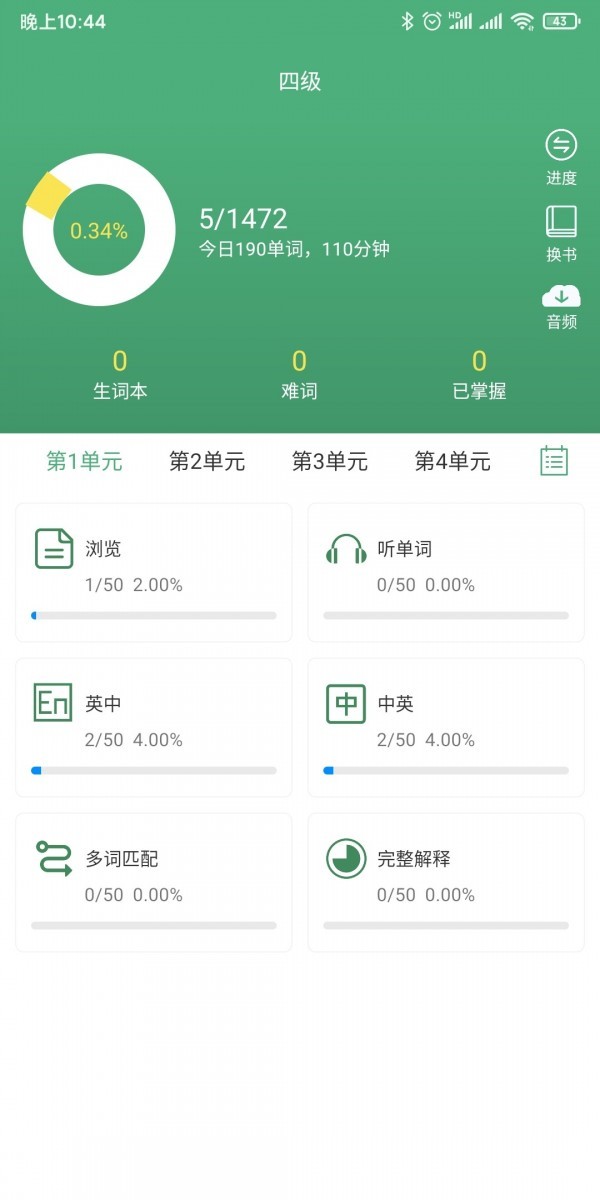Open the 进度 progress option
Image resolution: width=600 pixels, height=1200 pixels.
point(561,158)
